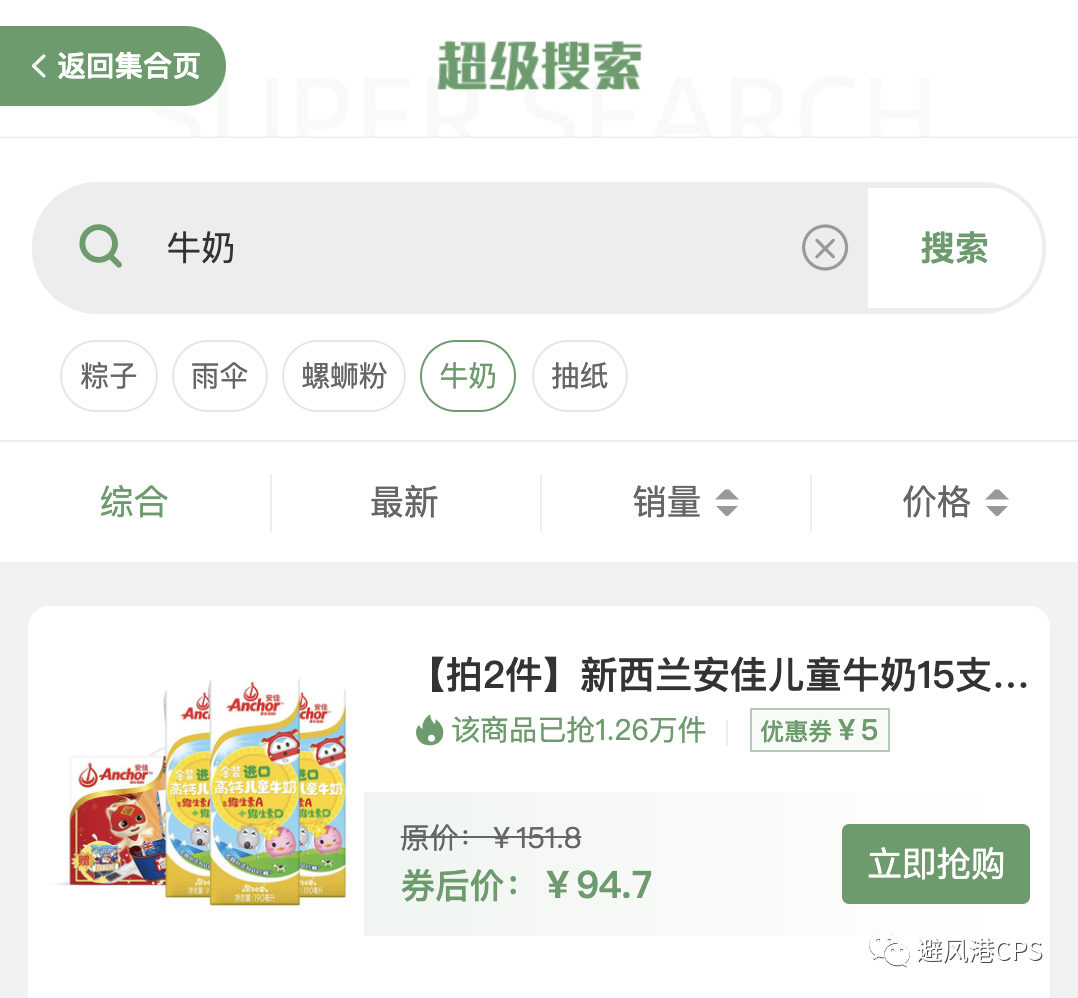Sort results by 价格
Image resolution: width=1078 pixels, height=998 pixels.
click(x=955, y=502)
